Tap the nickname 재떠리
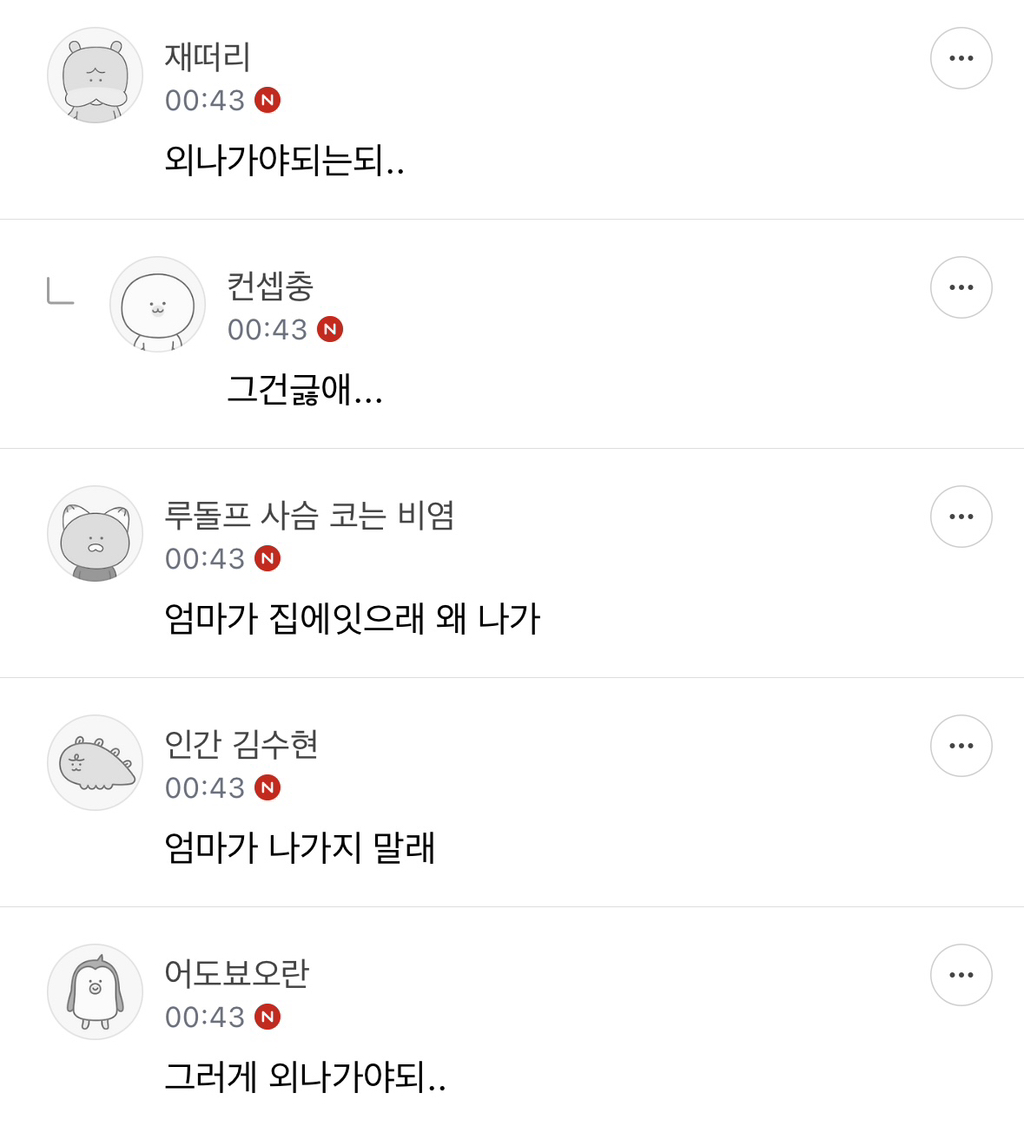Viewport: 1024px width, 1126px height. pos(207,57)
